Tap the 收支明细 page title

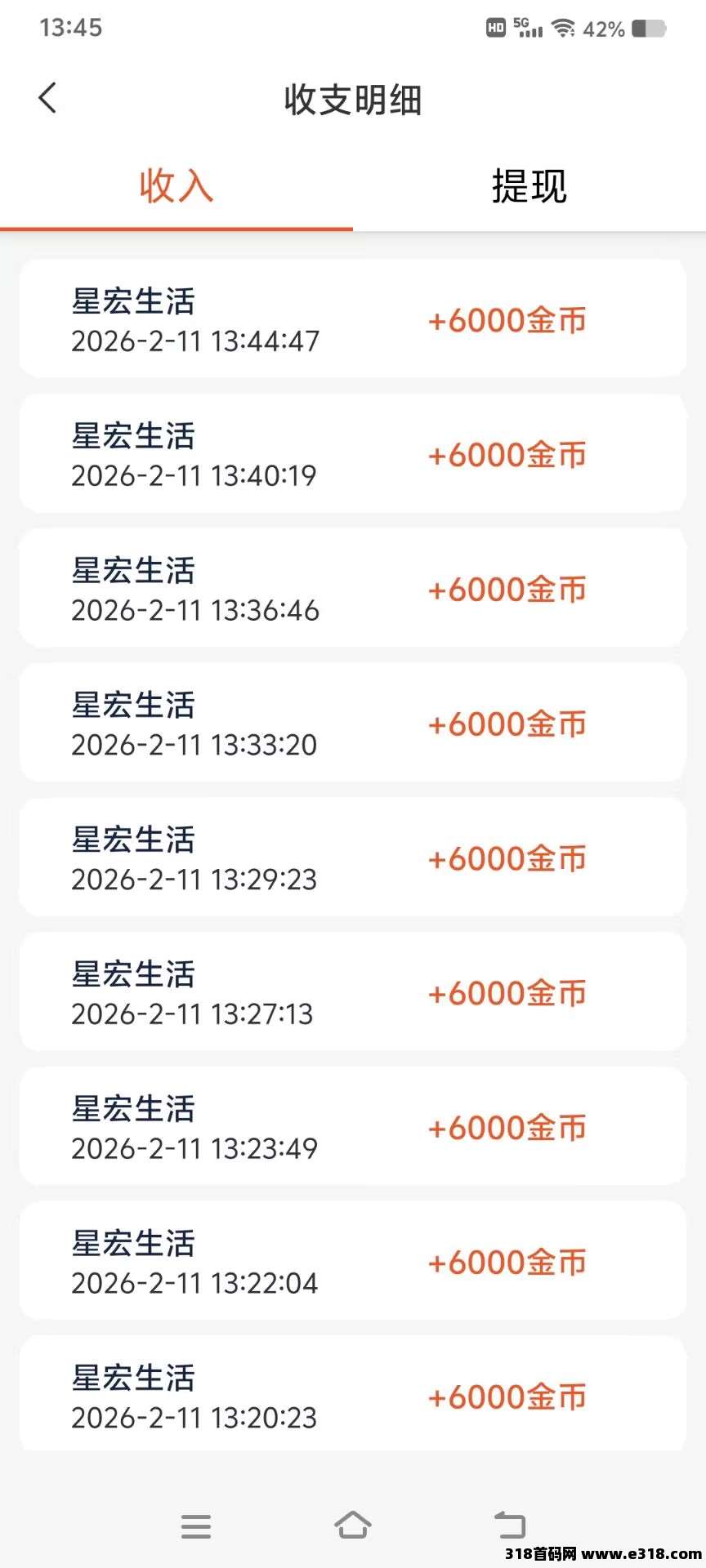click(353, 99)
